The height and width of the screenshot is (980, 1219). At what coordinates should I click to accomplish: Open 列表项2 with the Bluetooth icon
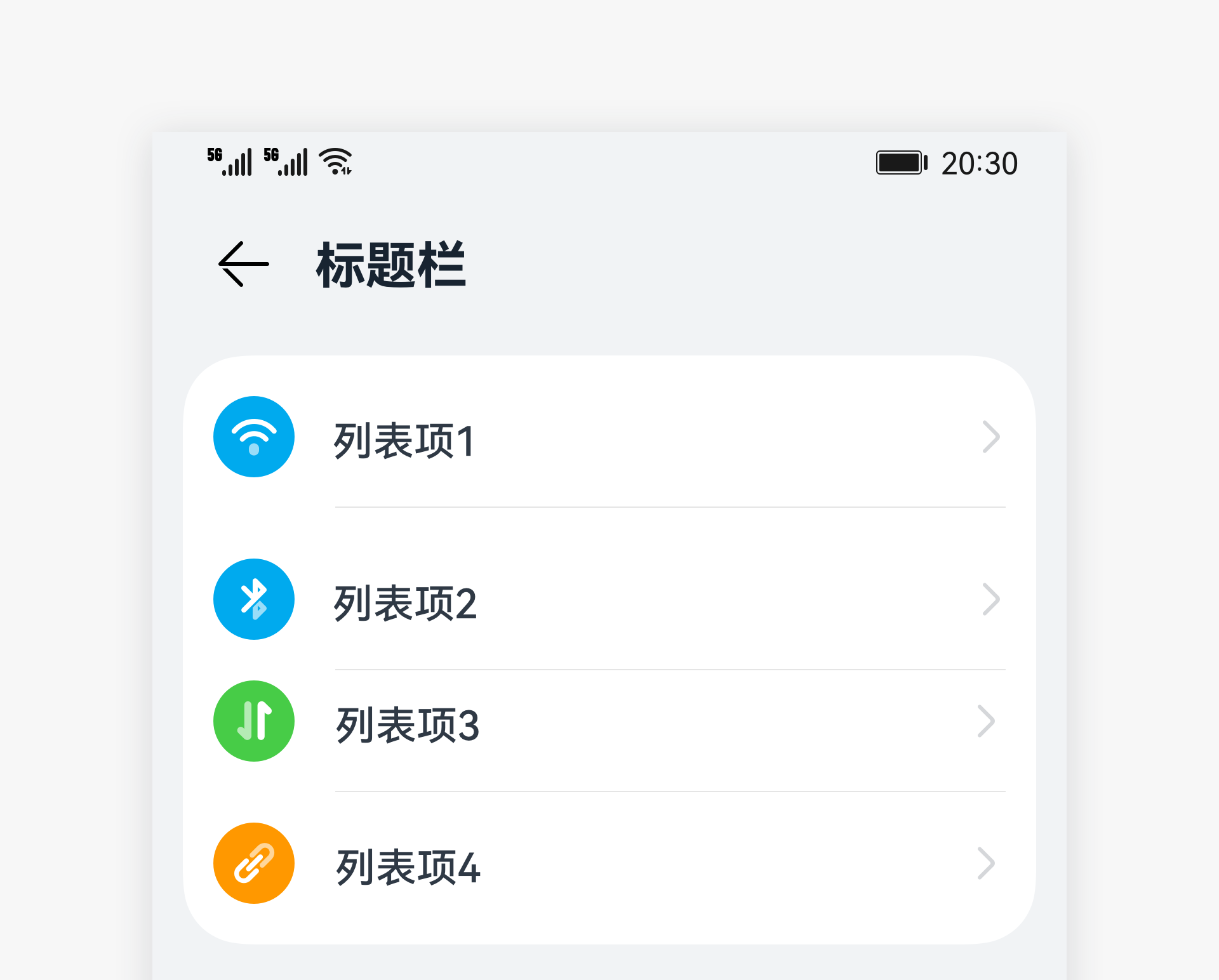tap(405, 602)
